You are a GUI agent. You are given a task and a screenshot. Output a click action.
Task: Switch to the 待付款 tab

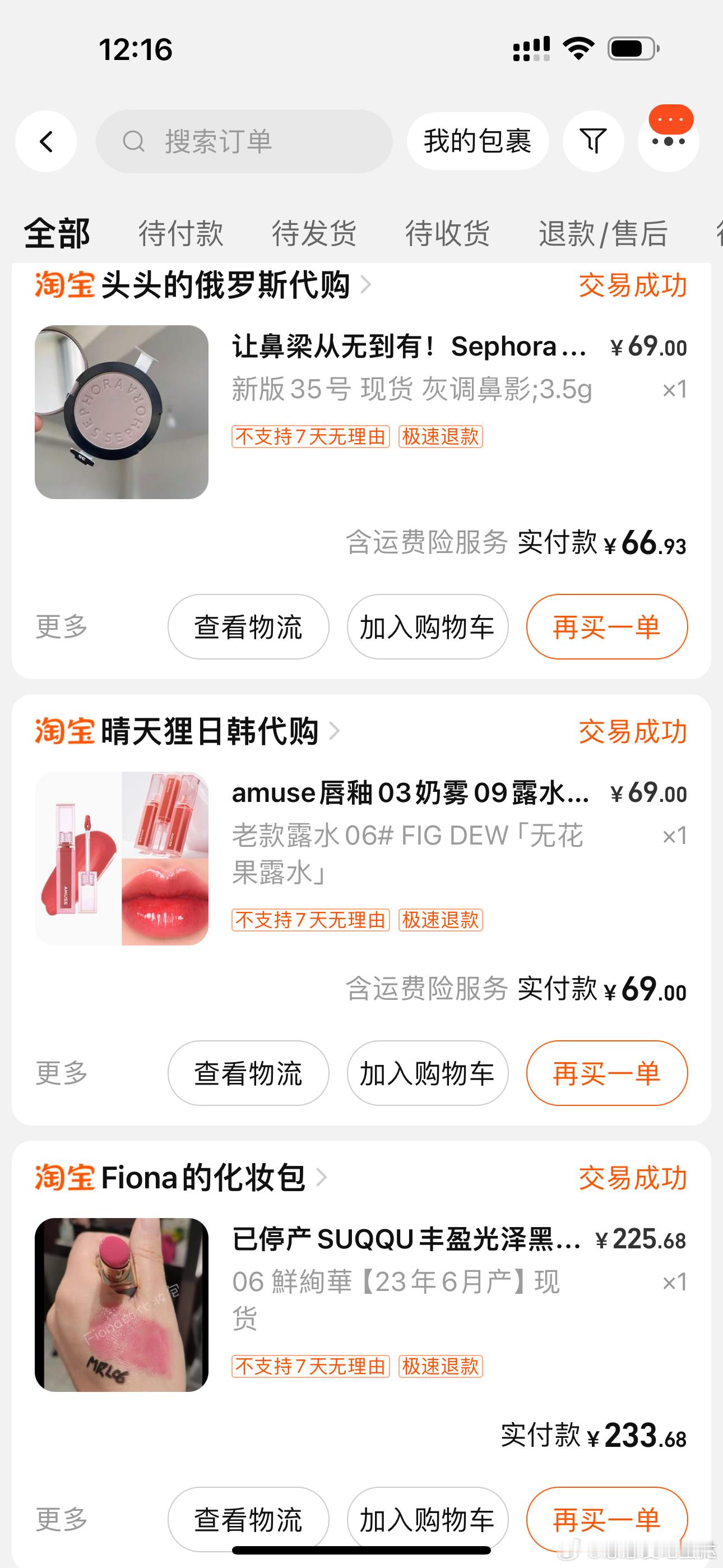180,234
